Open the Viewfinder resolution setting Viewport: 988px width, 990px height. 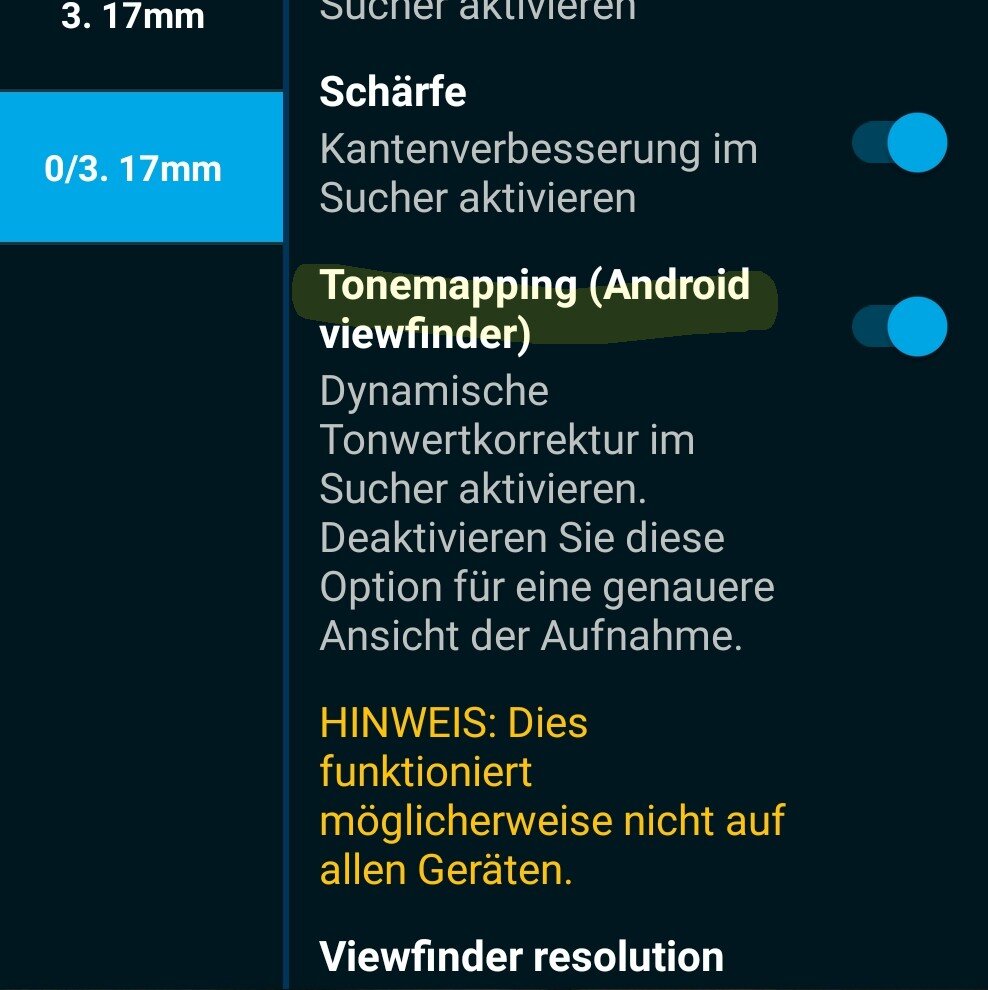521,957
